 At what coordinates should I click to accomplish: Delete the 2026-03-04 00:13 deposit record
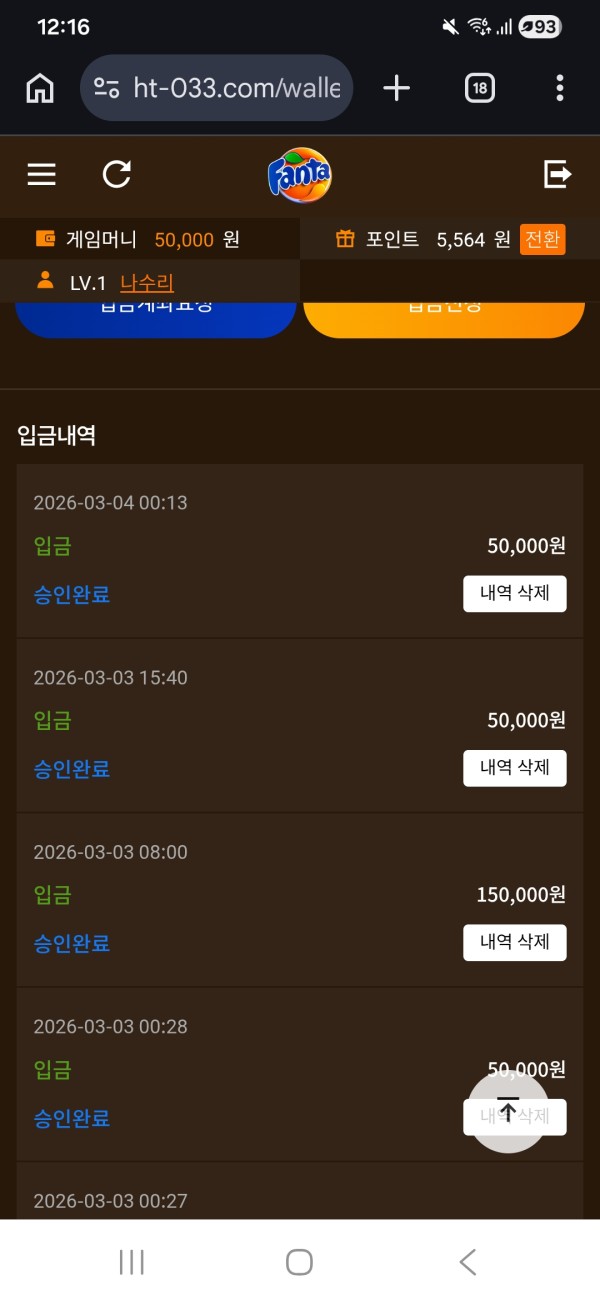point(514,594)
